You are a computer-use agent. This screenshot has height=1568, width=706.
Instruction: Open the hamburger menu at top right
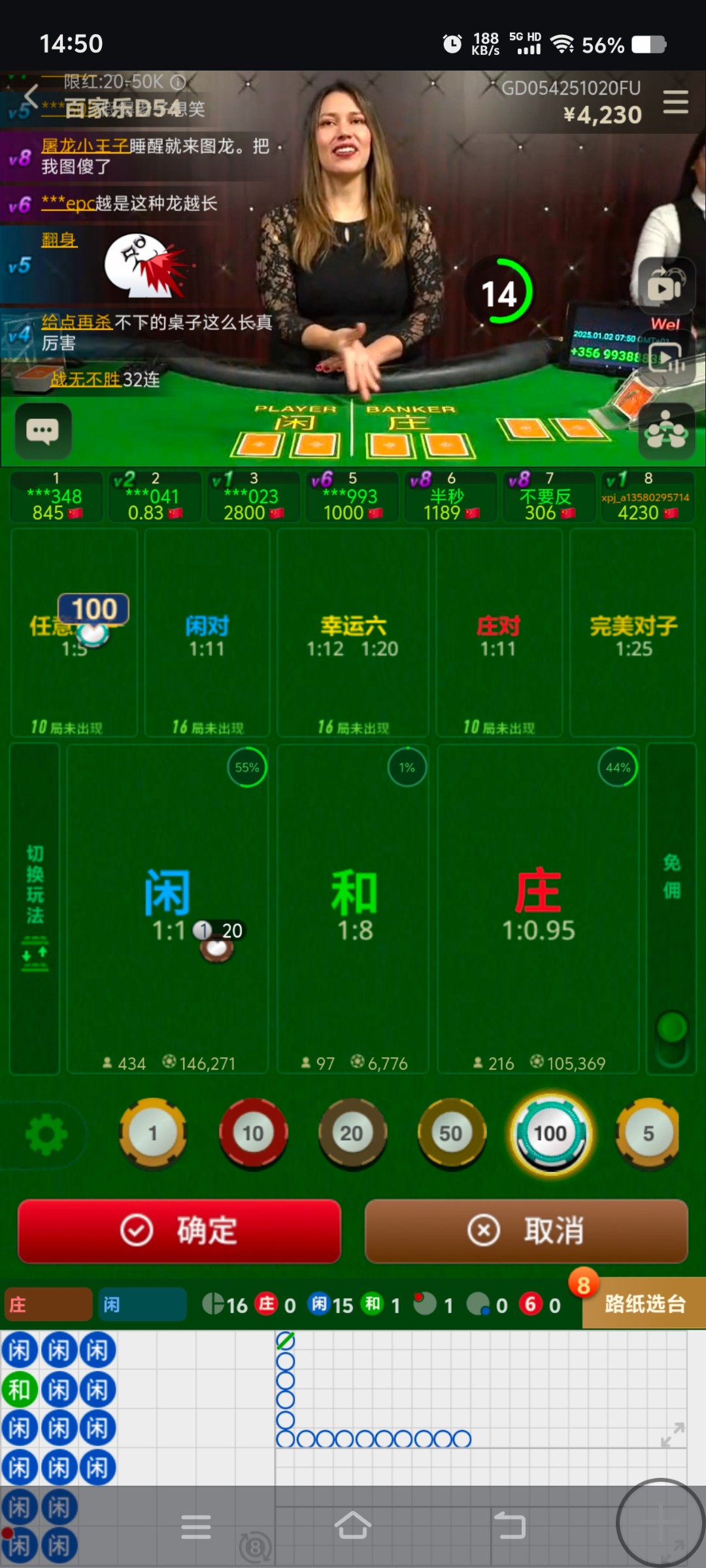click(675, 103)
